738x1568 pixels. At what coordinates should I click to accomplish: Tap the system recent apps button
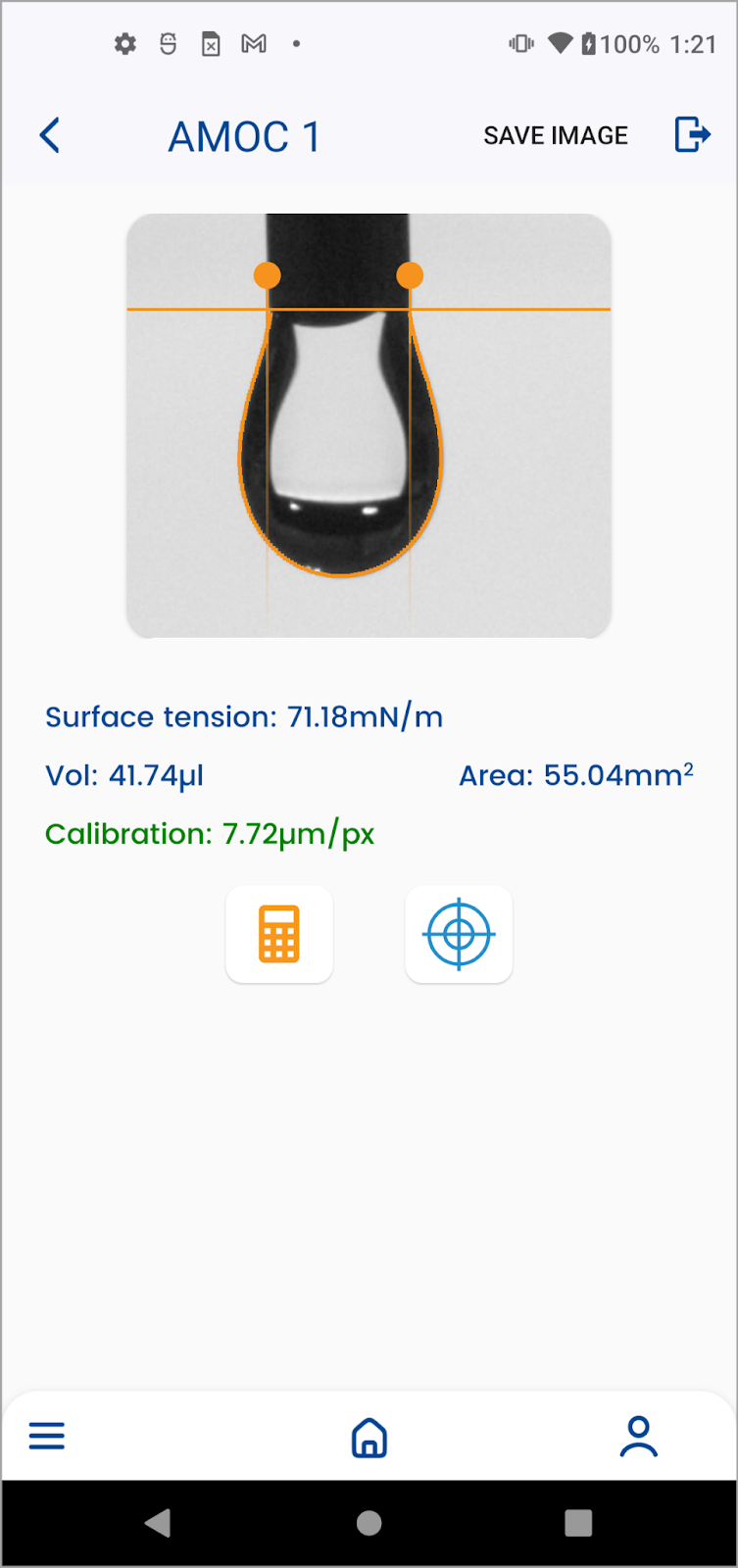[578, 1523]
